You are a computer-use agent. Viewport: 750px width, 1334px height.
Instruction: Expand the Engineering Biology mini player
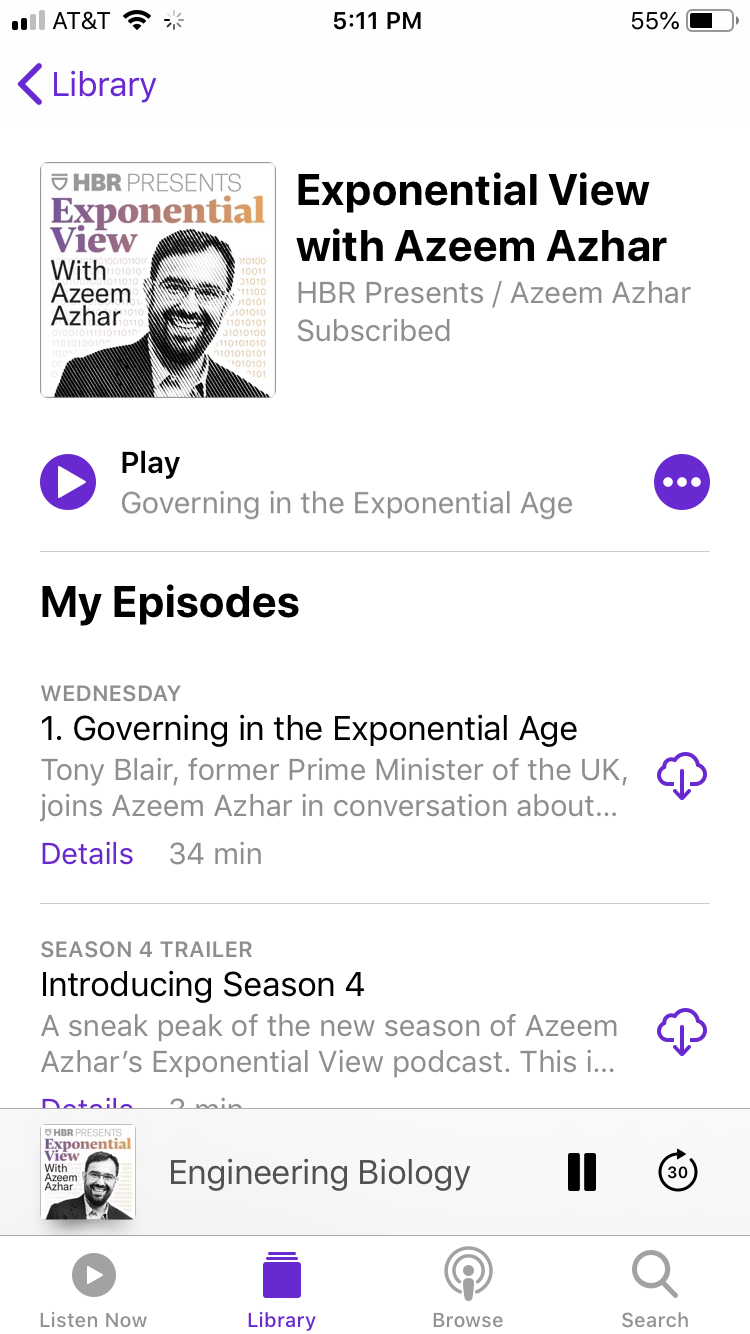319,1170
